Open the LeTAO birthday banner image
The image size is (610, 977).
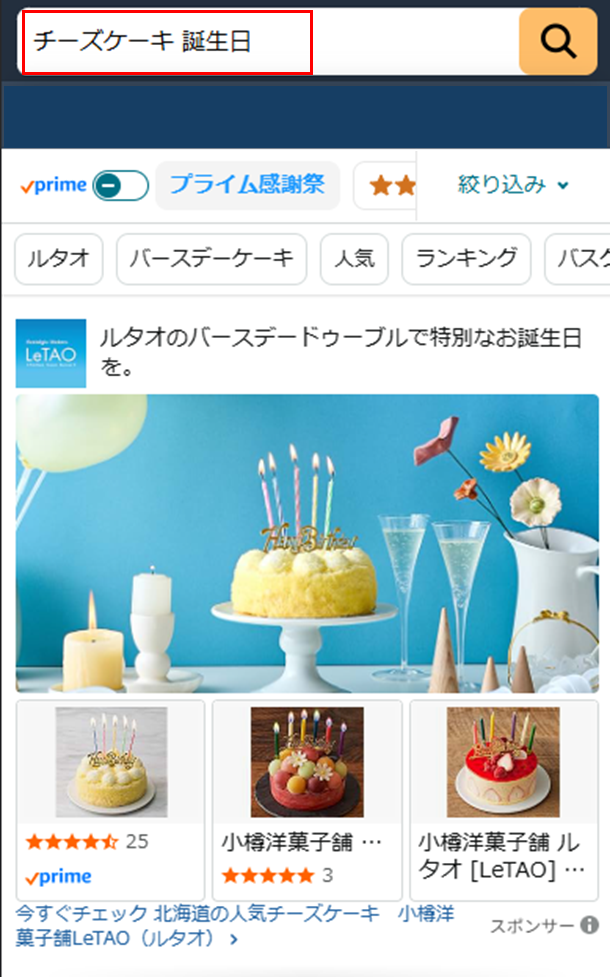pos(307,543)
